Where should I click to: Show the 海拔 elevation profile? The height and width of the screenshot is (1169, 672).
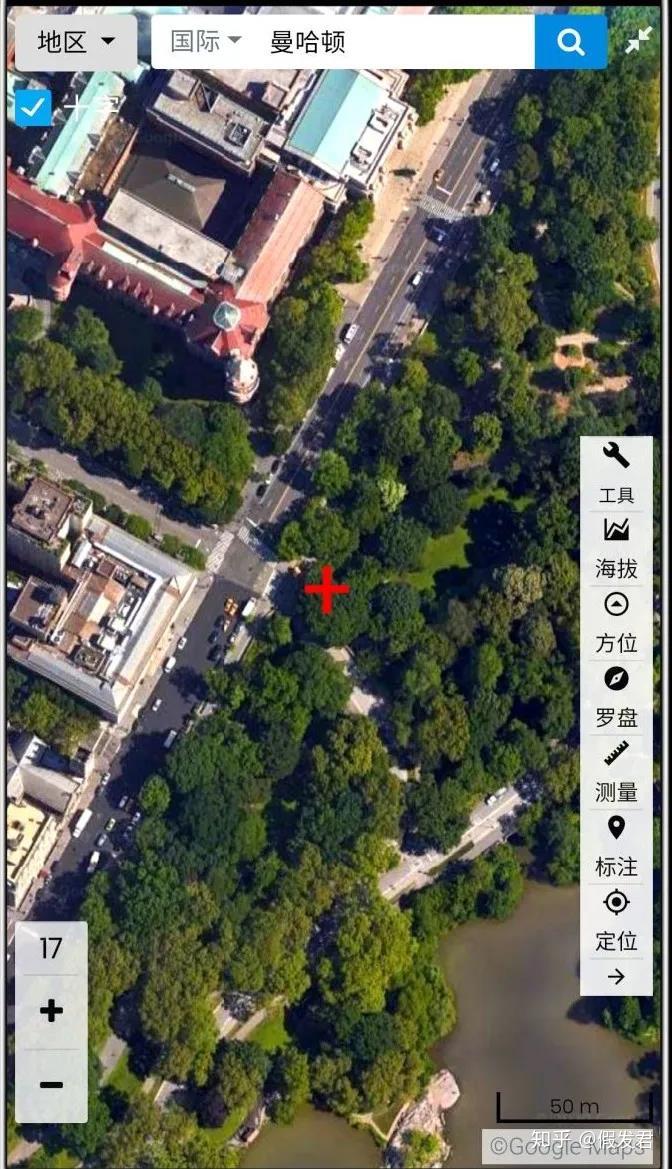[x=616, y=546]
